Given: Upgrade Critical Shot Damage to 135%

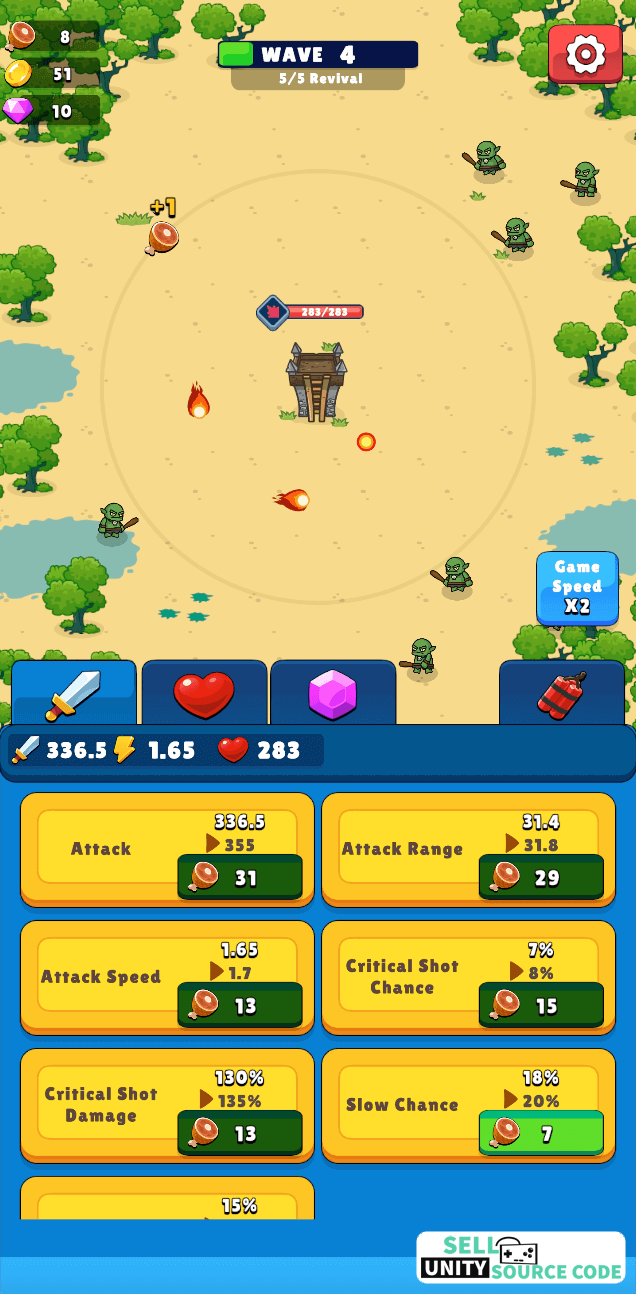Looking at the screenshot, I should pyautogui.click(x=240, y=1134).
